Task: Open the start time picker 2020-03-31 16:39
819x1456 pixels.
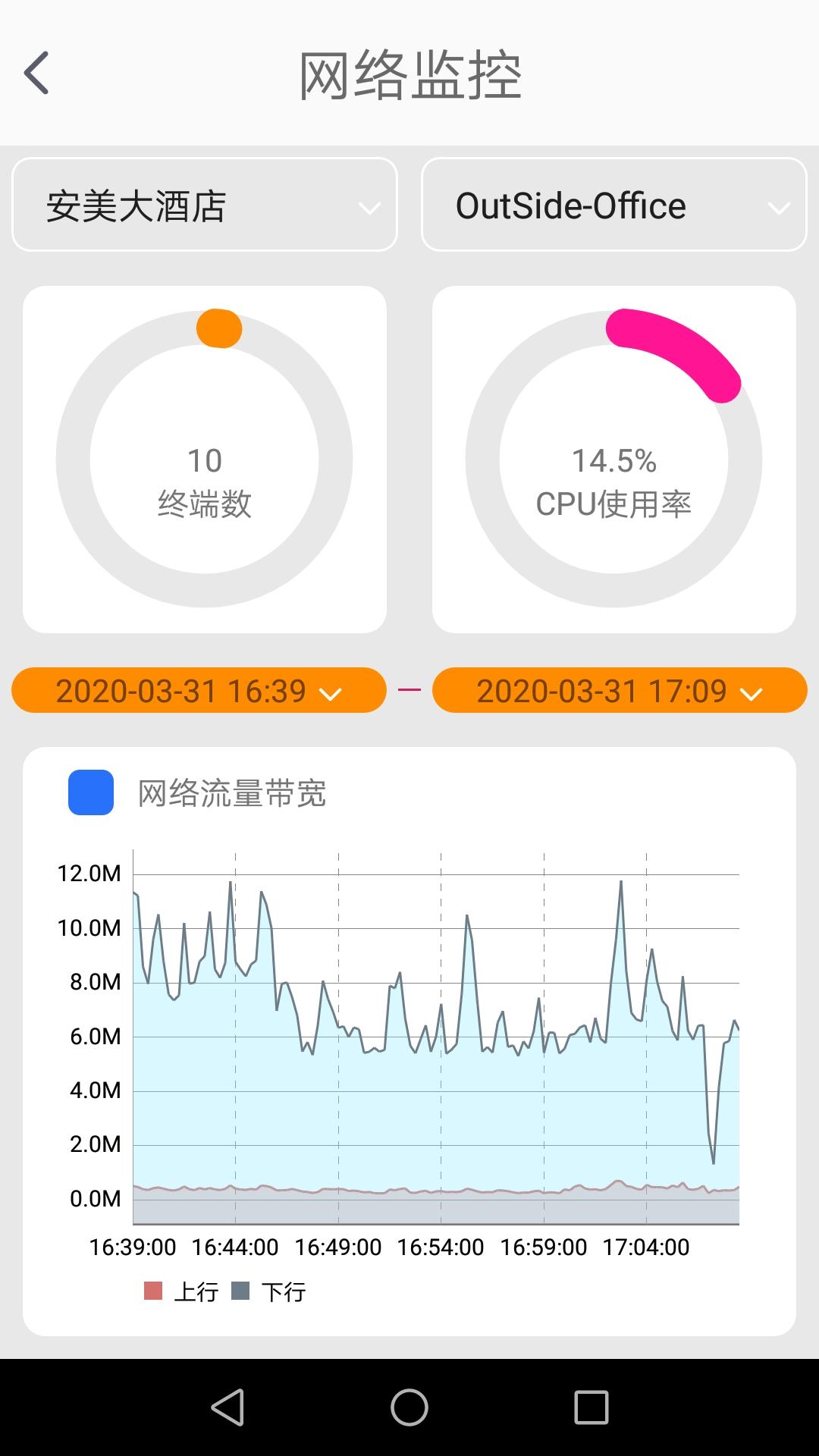Action: click(x=199, y=690)
